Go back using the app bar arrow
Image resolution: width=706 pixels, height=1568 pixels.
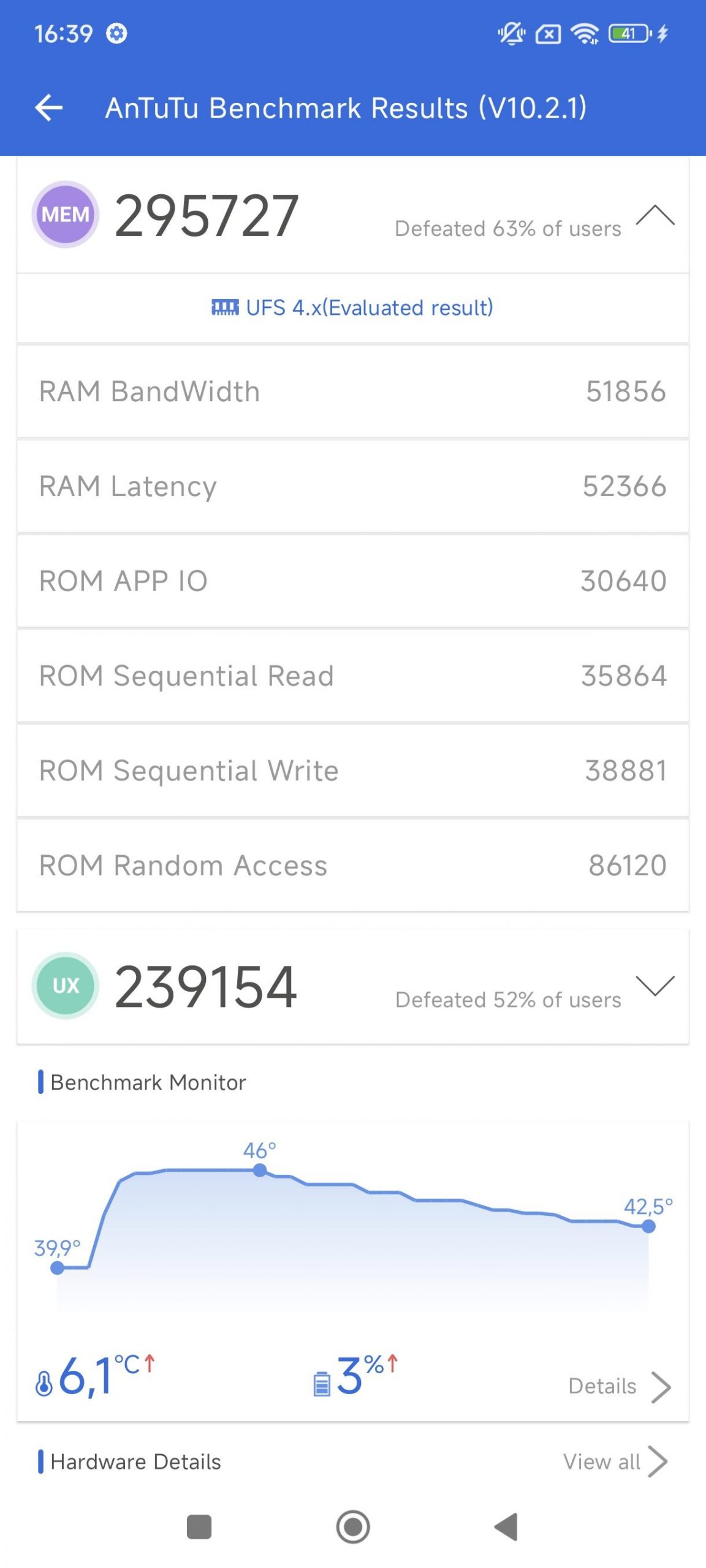coord(49,108)
